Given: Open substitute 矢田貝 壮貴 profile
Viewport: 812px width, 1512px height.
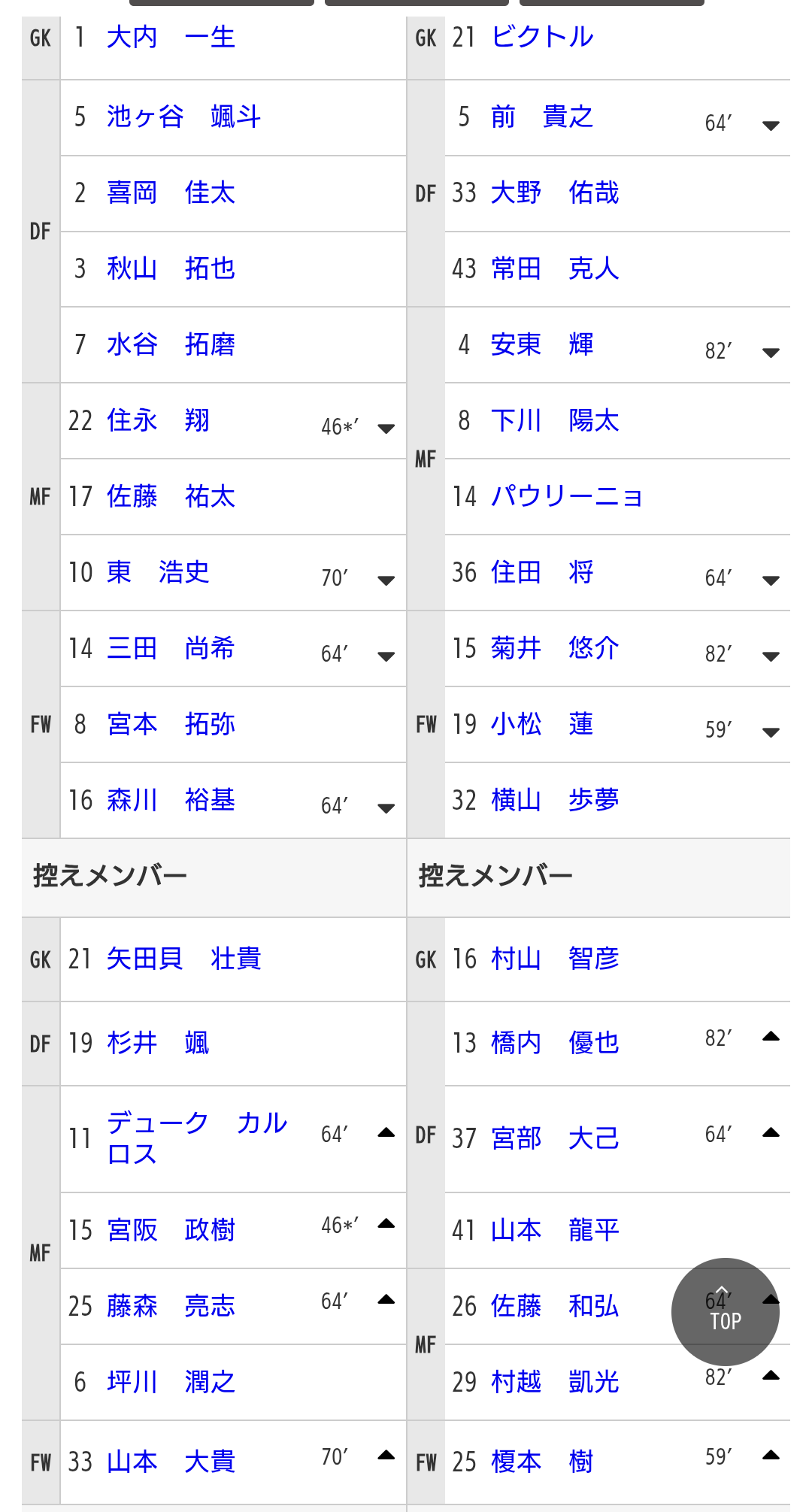Looking at the screenshot, I should (183, 959).
